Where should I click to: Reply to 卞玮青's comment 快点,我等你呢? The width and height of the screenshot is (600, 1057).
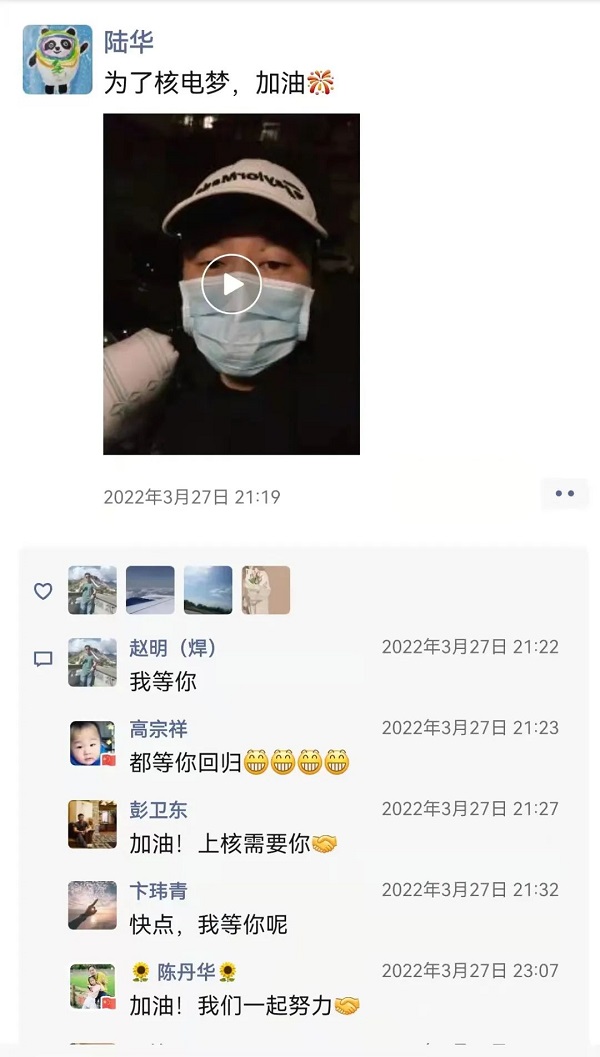click(x=208, y=924)
